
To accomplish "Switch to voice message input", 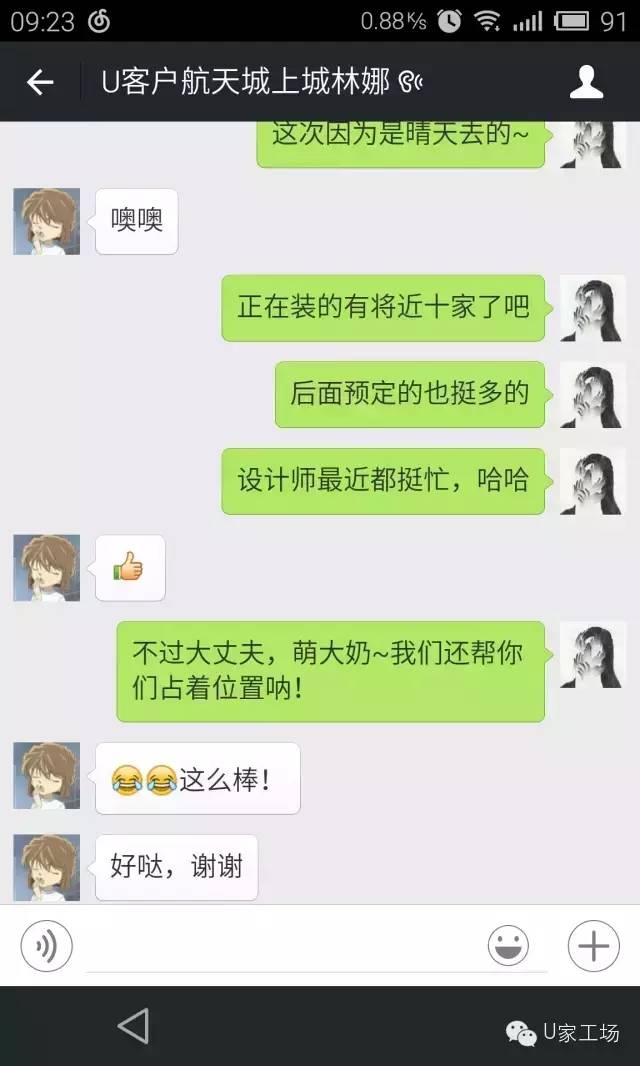I will coord(47,945).
